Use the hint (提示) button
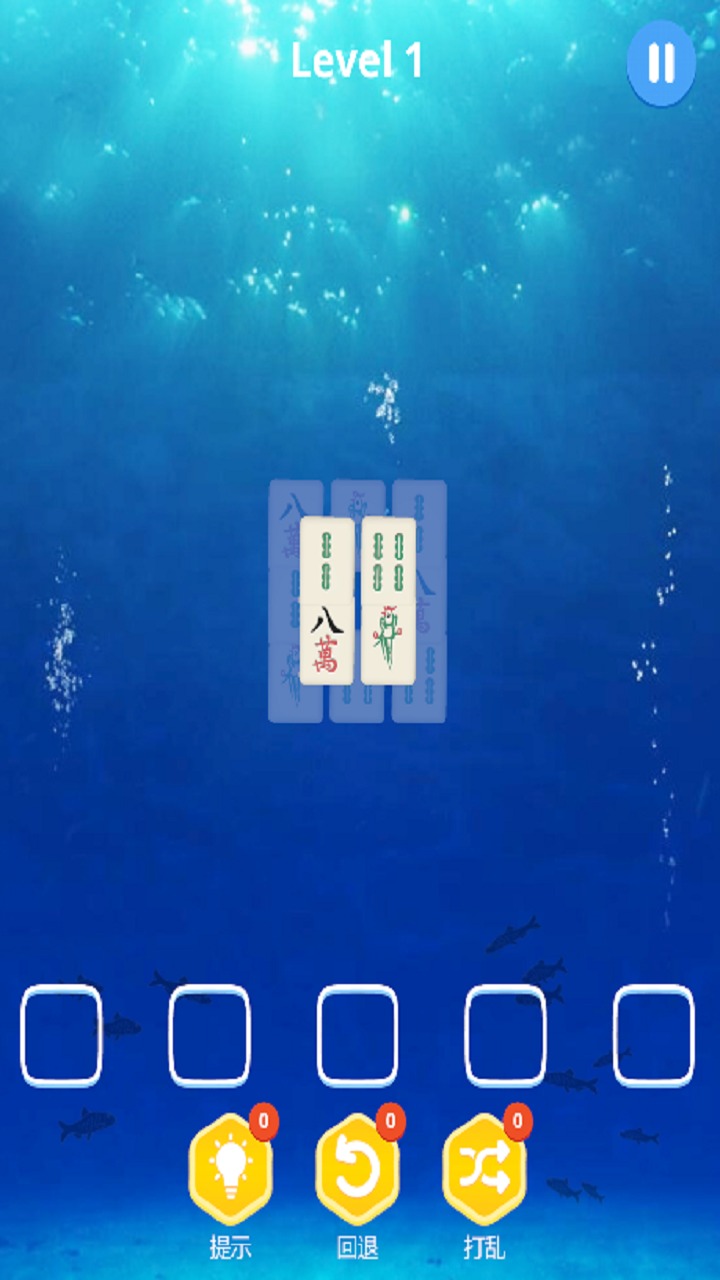Viewport: 720px width, 1280px height. point(230,1170)
